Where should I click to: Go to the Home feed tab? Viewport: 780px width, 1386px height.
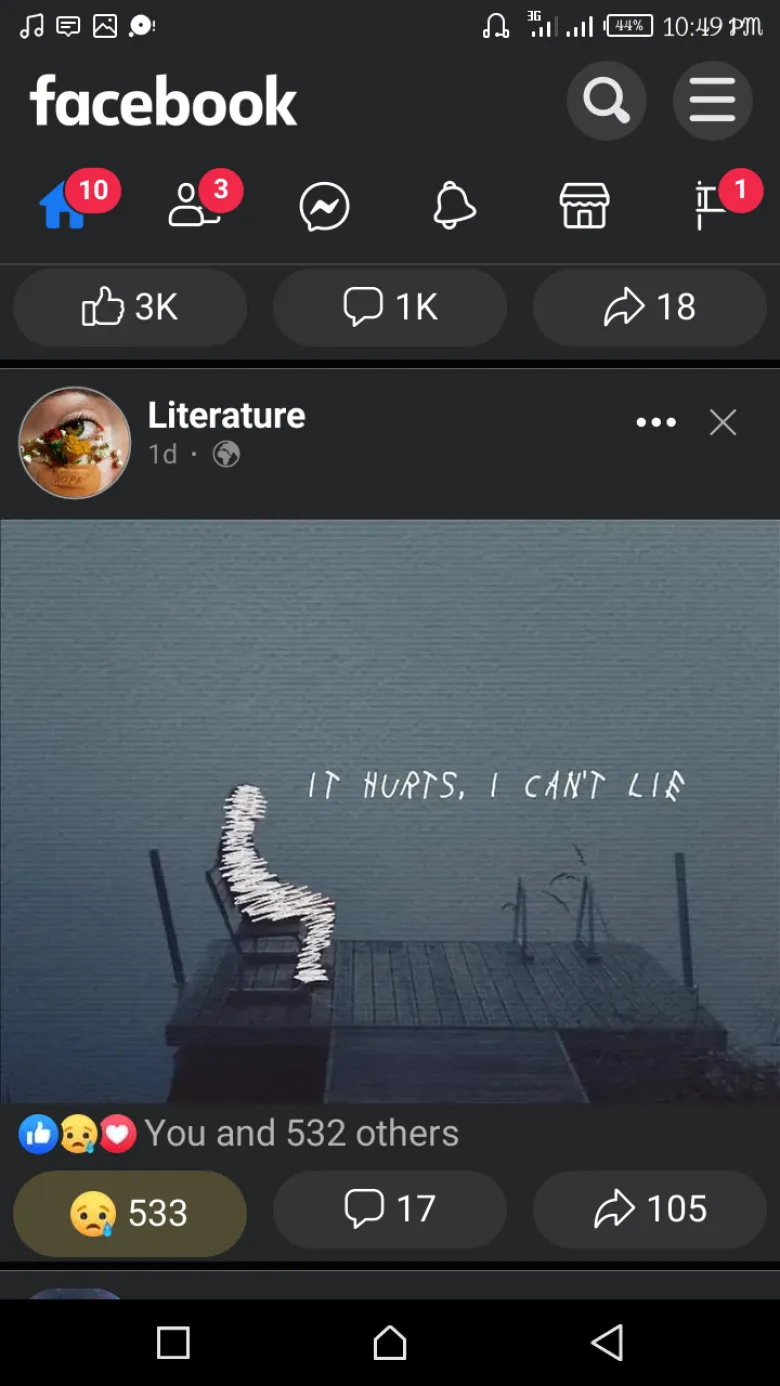tap(64, 206)
